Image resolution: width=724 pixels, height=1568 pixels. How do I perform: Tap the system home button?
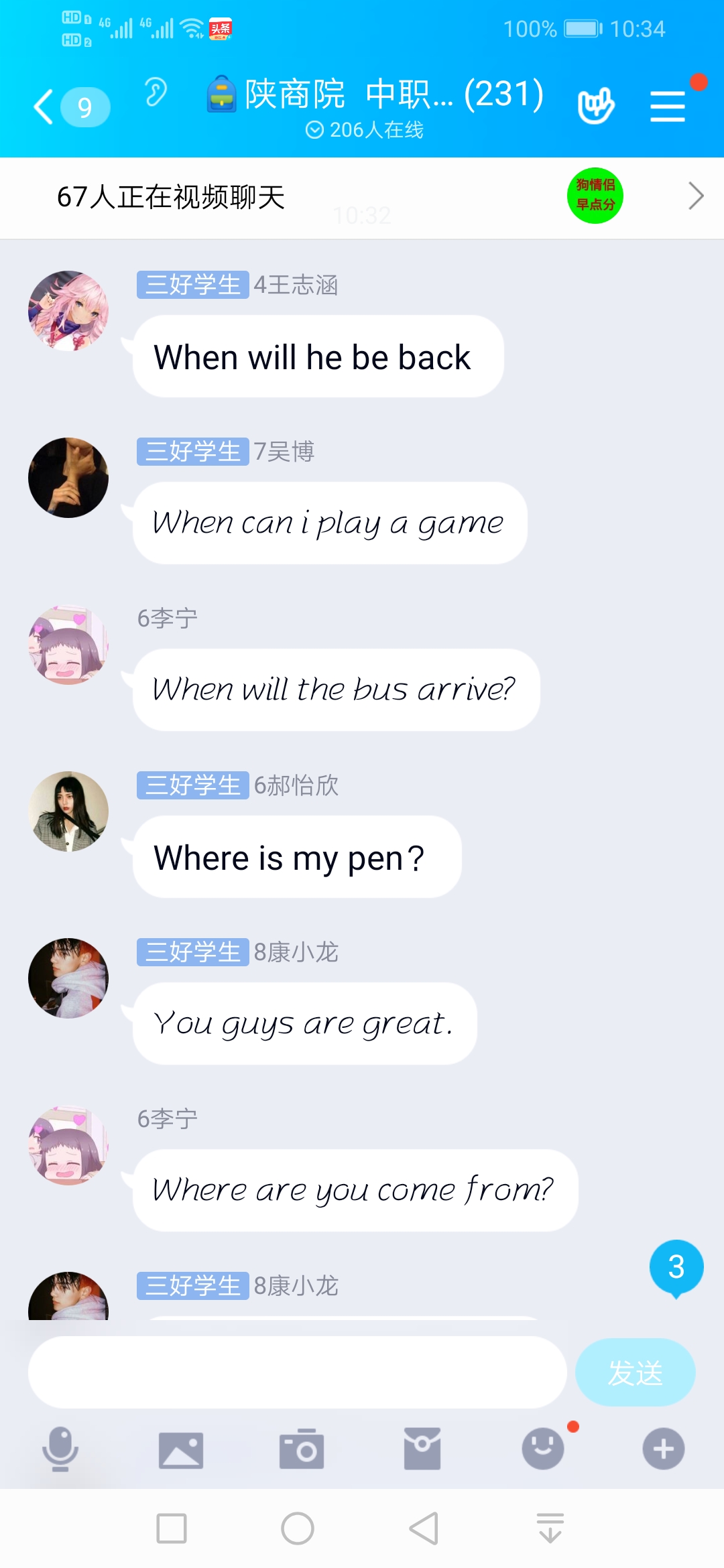click(298, 1528)
